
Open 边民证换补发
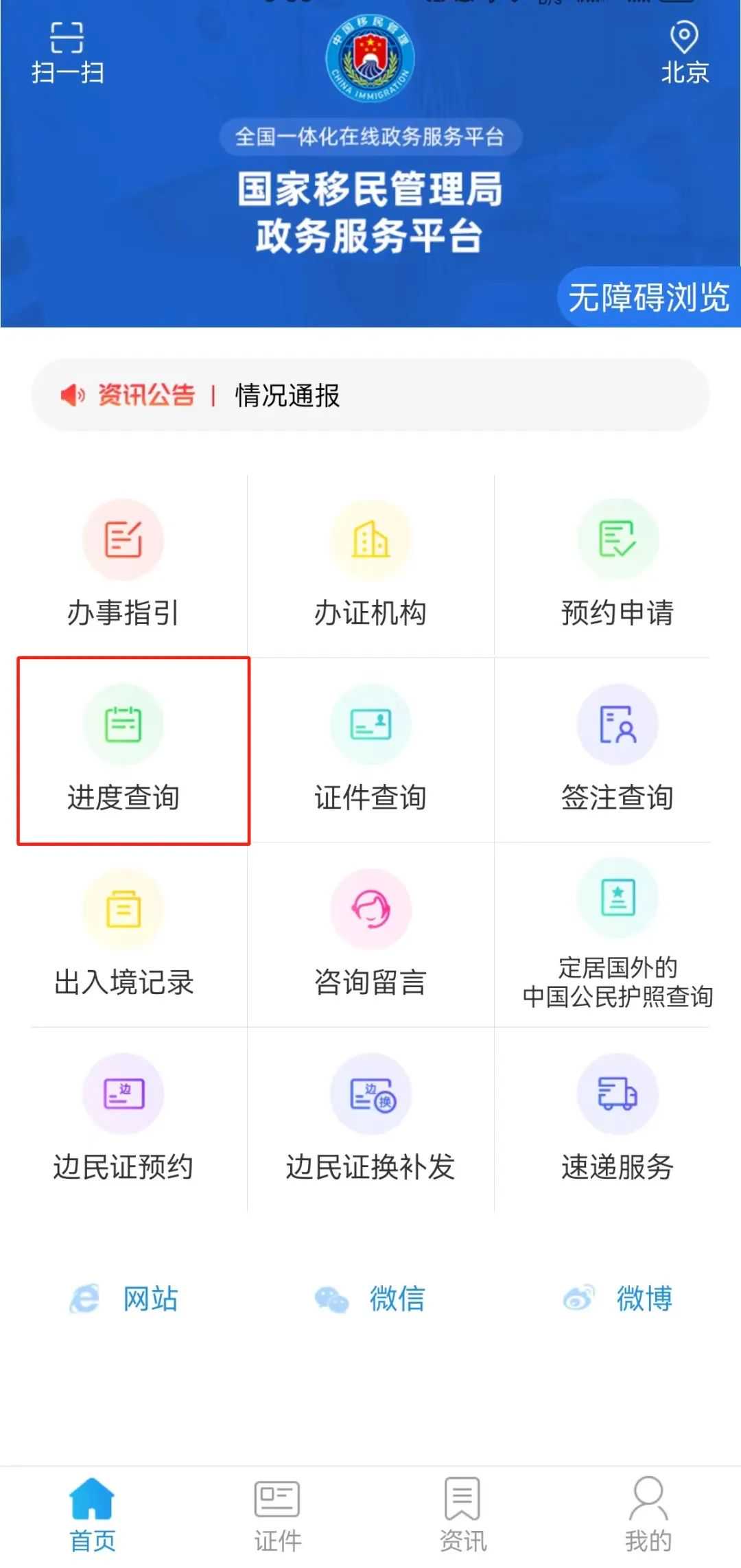(370, 1119)
